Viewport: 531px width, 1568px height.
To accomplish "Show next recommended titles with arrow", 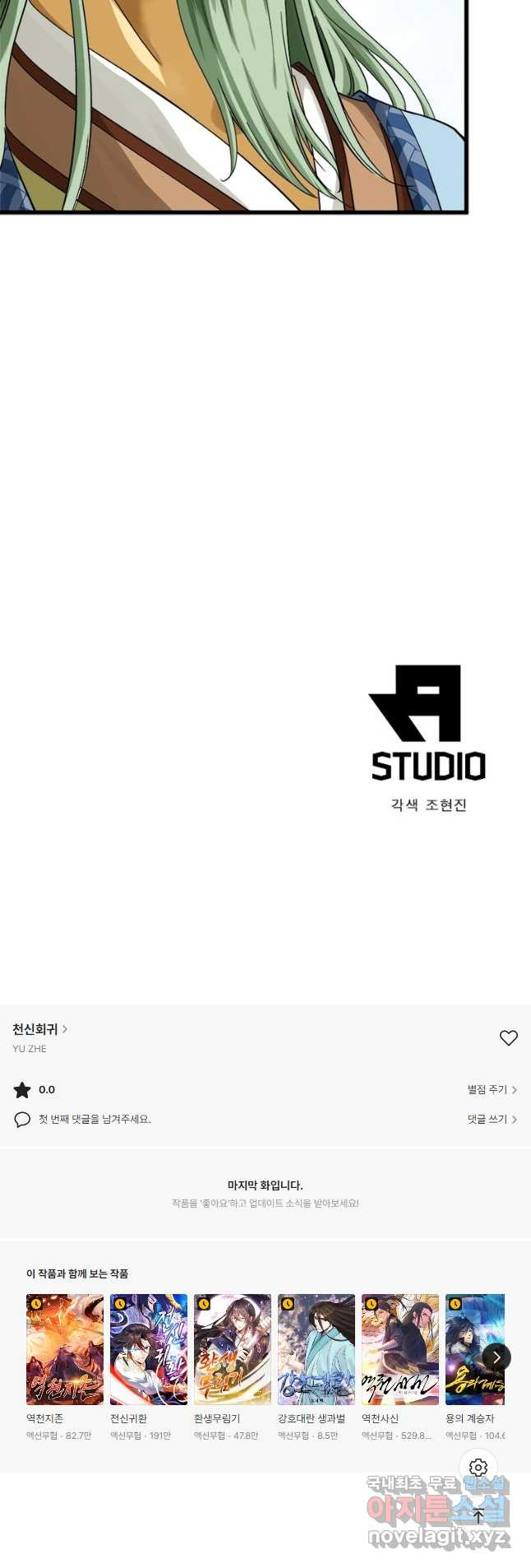I will tap(496, 1357).
